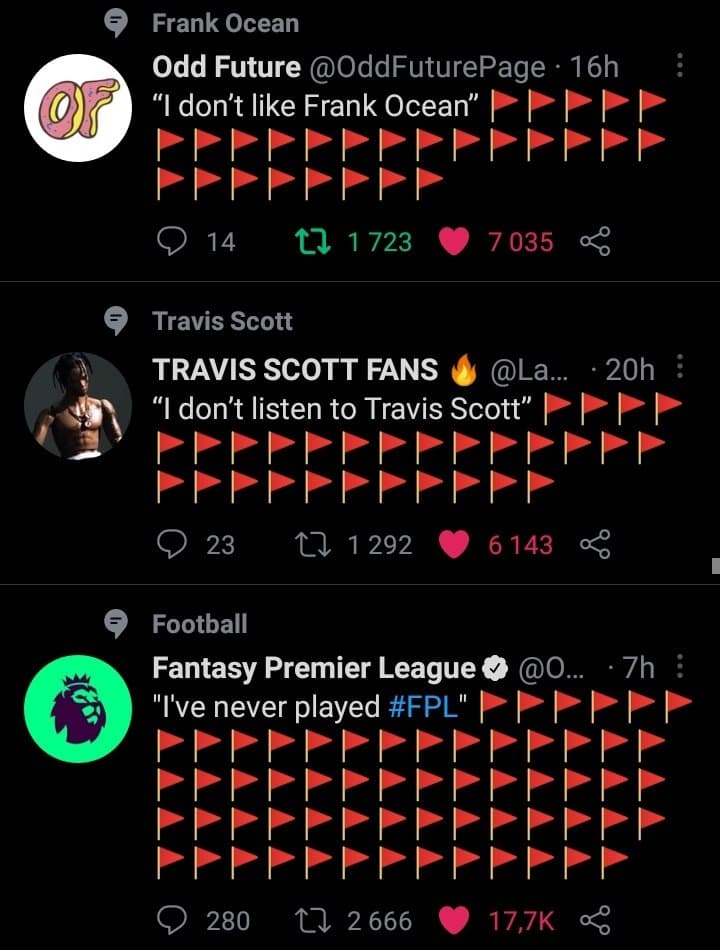Image resolution: width=720 pixels, height=950 pixels.
Task: Open overflow menu on Travis Scott Fans tweet
Action: point(680,369)
